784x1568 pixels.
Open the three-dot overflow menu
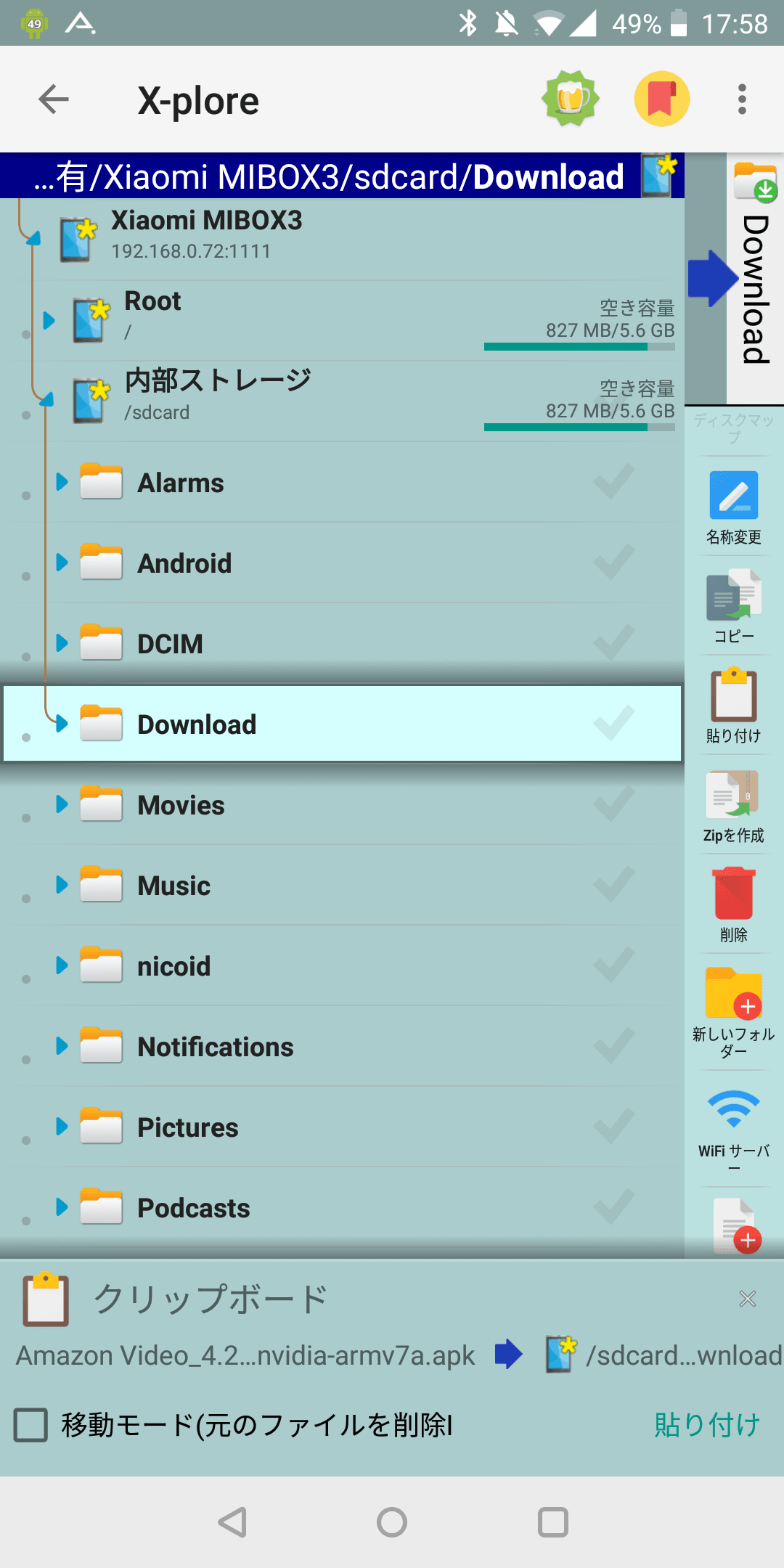pyautogui.click(x=741, y=99)
